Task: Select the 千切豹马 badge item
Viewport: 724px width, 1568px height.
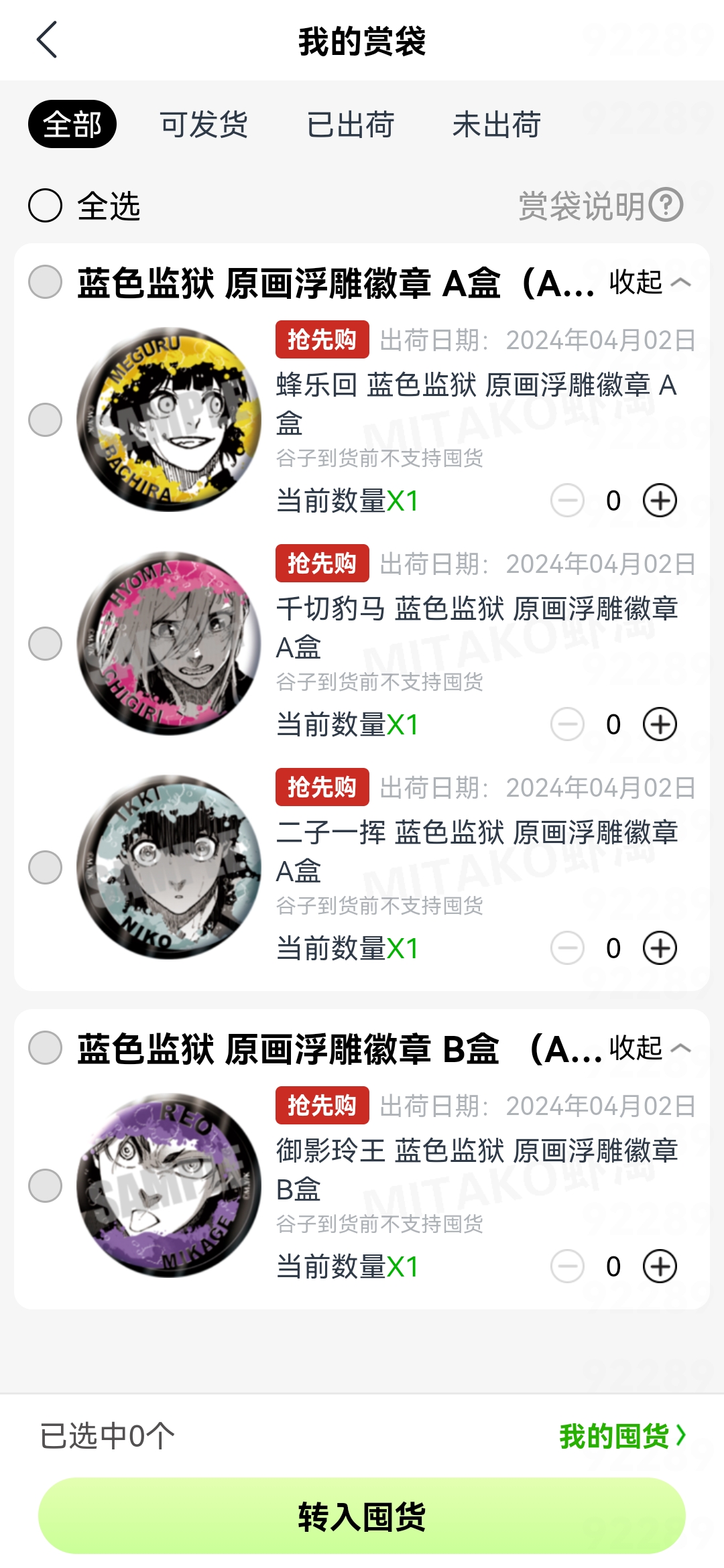Action: tap(46, 644)
